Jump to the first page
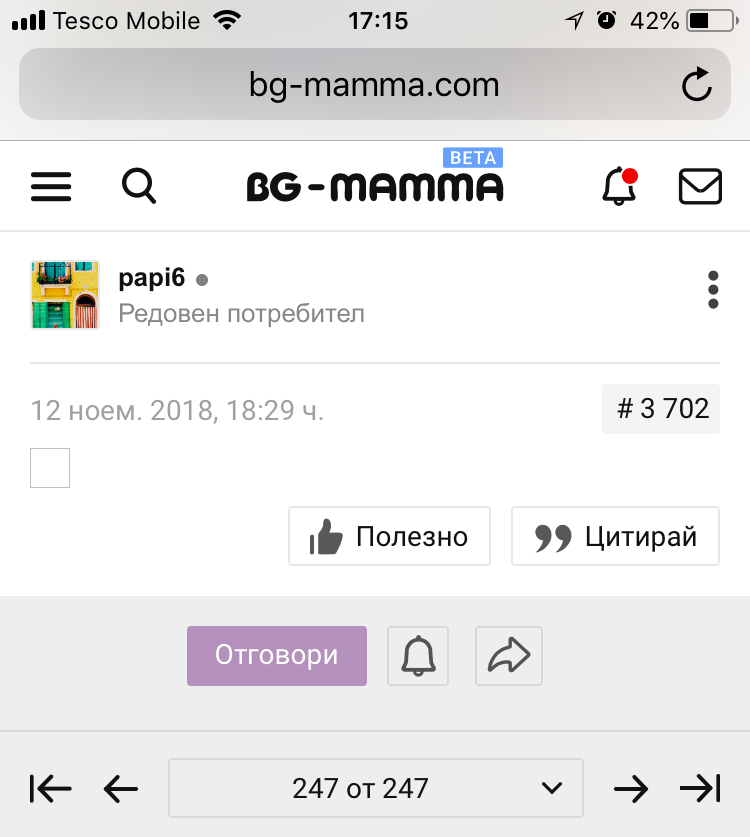 click(x=51, y=789)
